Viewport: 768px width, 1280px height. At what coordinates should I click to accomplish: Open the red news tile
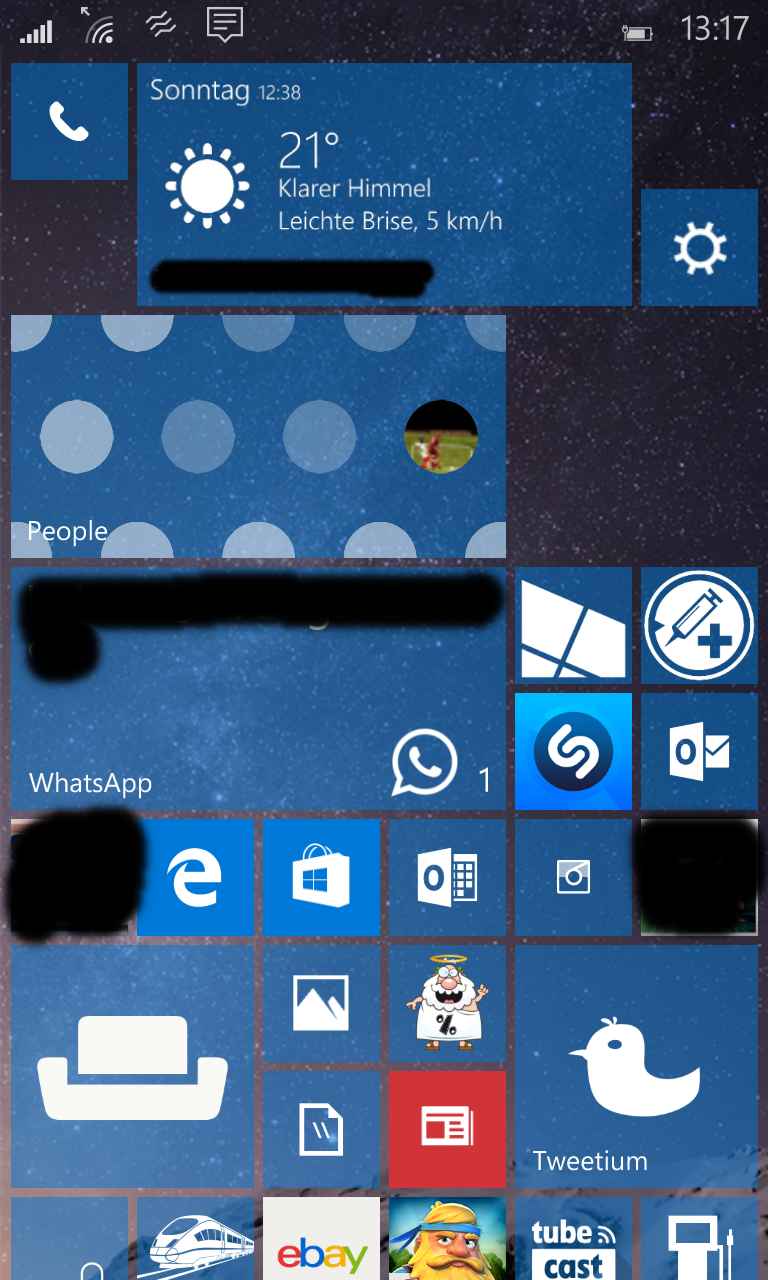click(x=447, y=1130)
